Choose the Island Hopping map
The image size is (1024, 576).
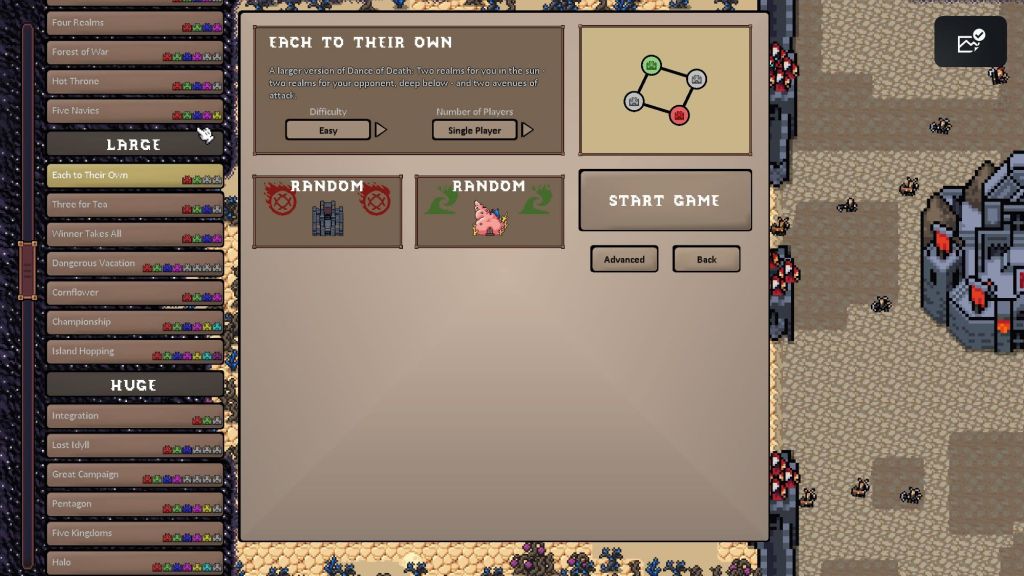[135, 352]
